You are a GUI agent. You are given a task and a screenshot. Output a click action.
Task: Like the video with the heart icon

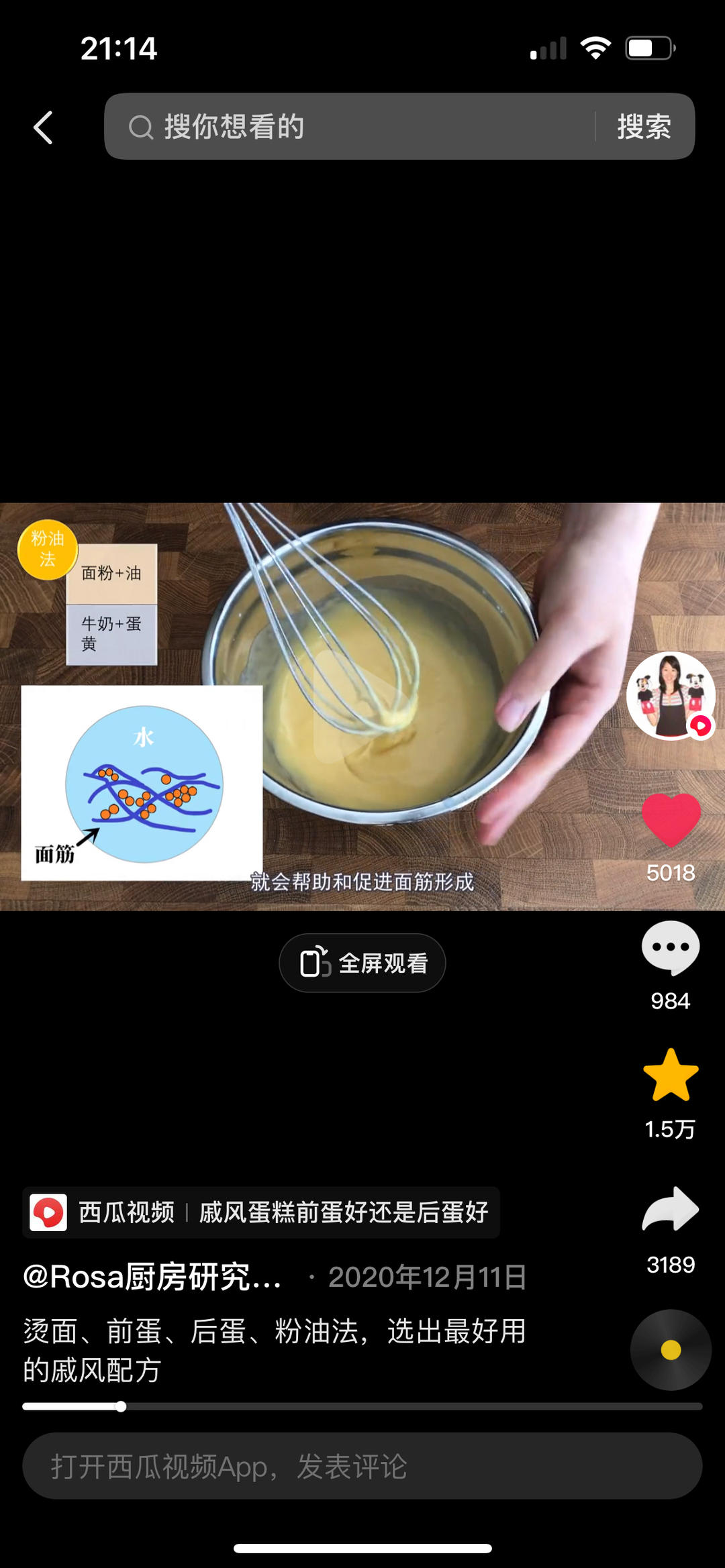pyautogui.click(x=671, y=819)
